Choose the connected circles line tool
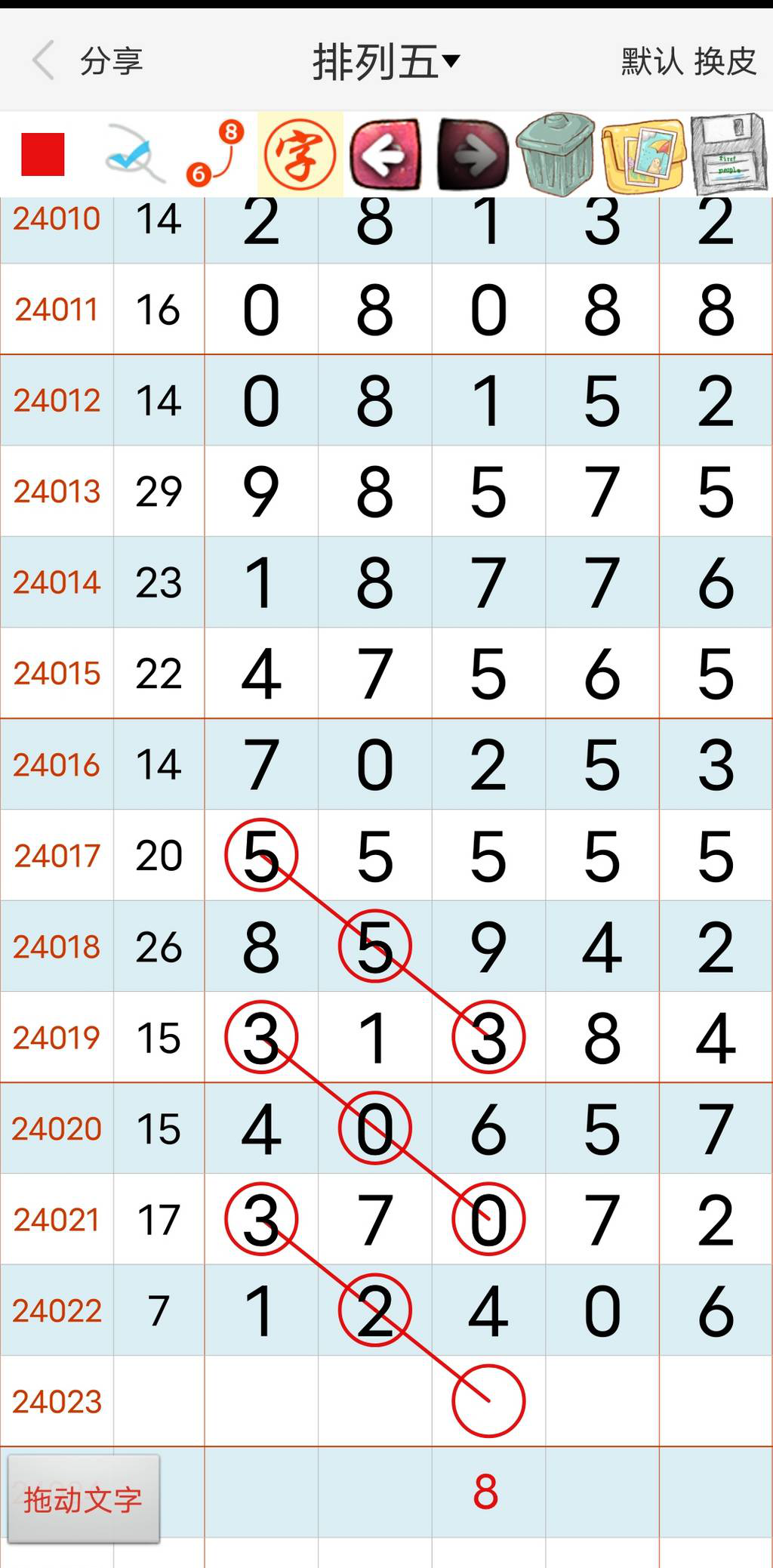The height and width of the screenshot is (1568, 773). tap(215, 154)
